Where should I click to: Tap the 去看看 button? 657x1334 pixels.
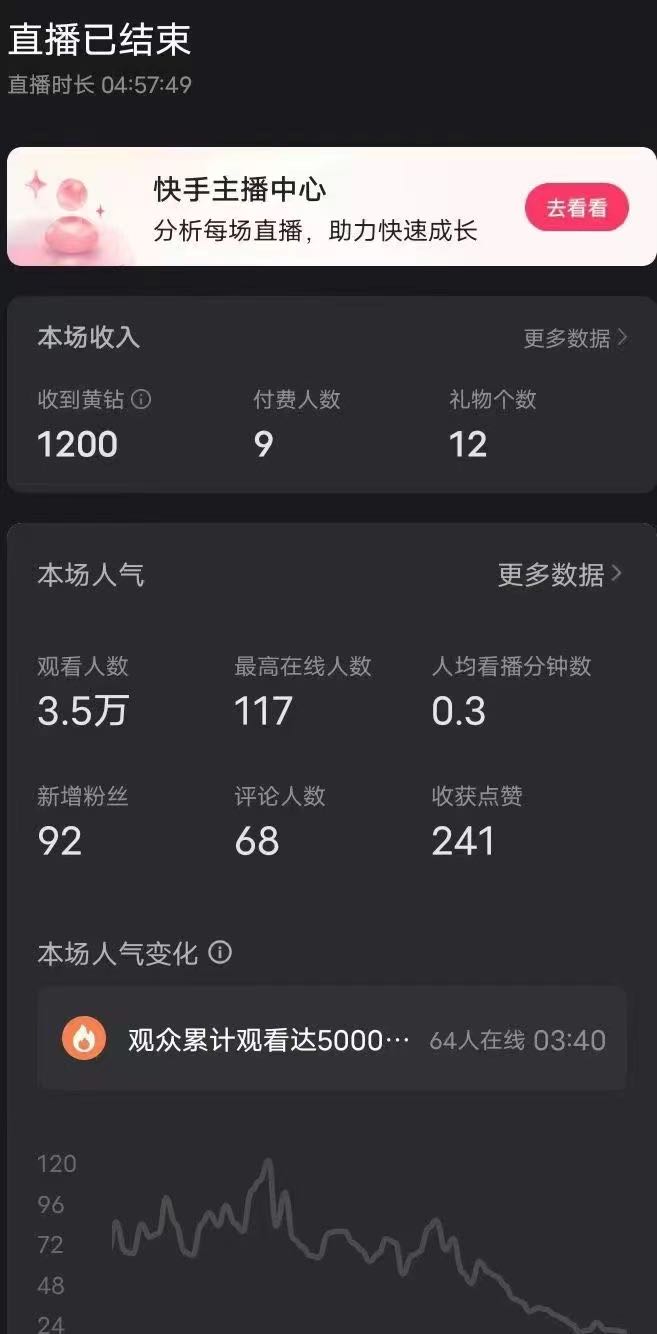point(577,208)
